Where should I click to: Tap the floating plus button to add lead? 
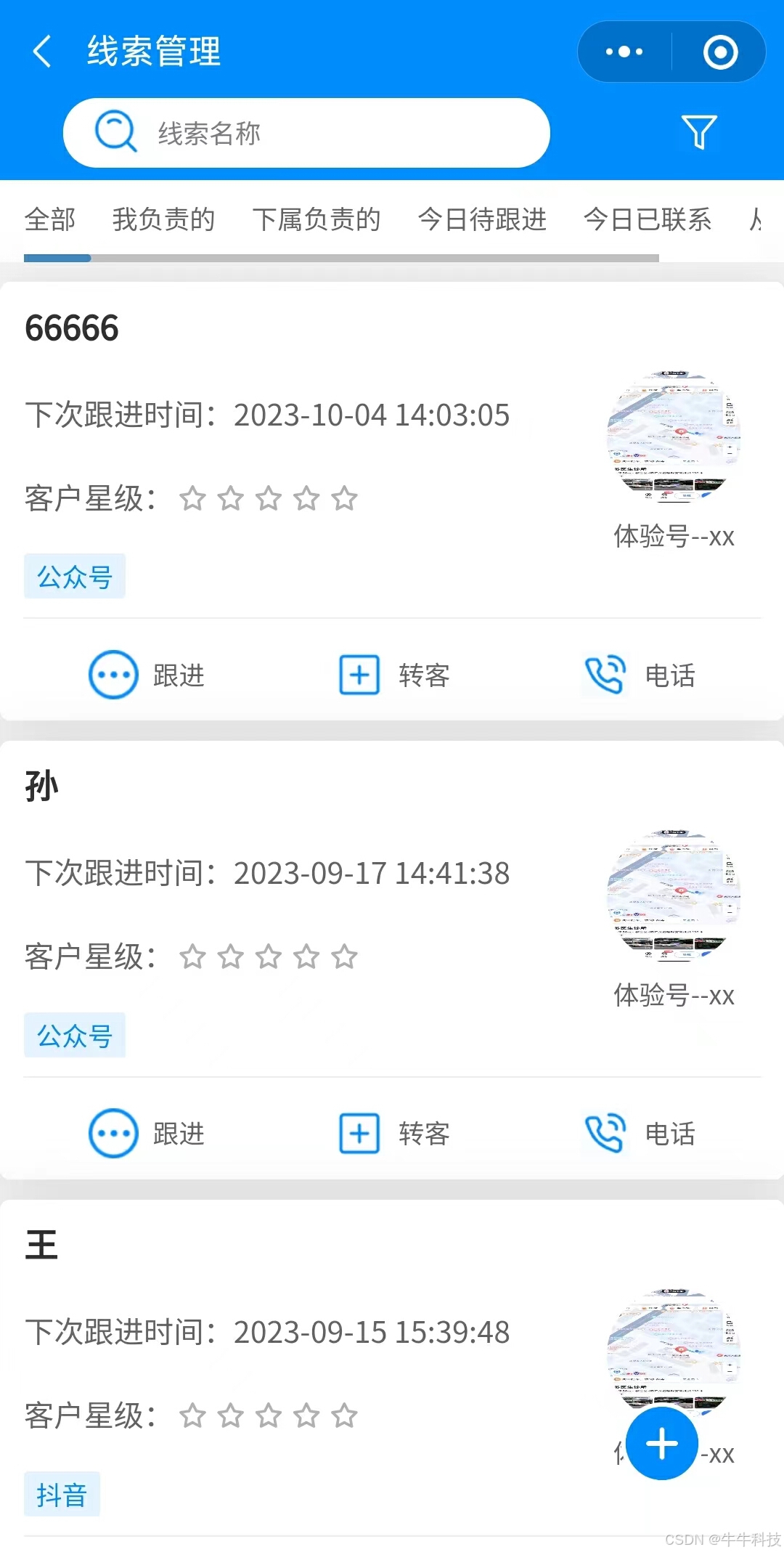[661, 1445]
